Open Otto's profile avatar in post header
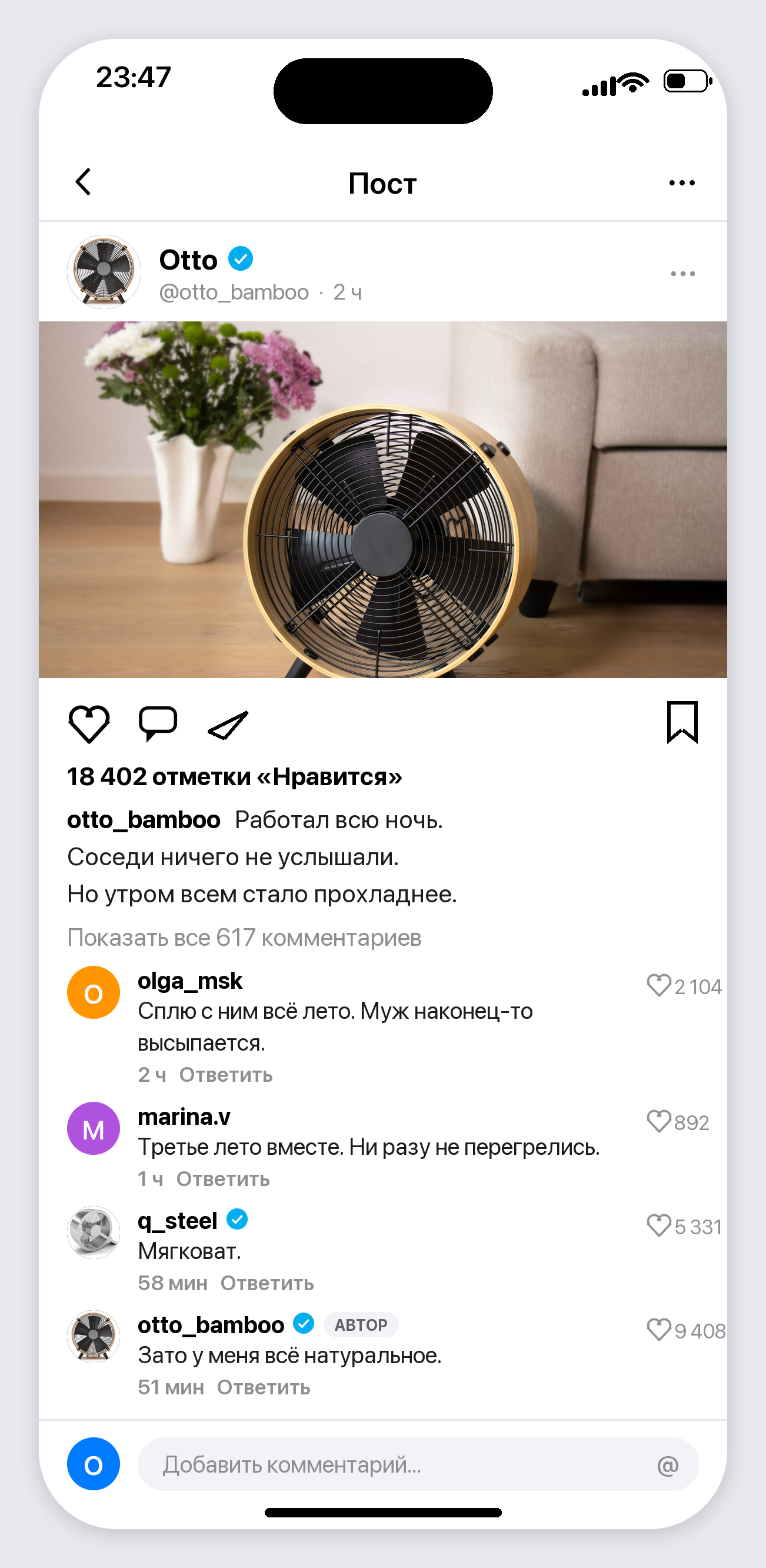This screenshot has width=766, height=1568. pyautogui.click(x=104, y=272)
